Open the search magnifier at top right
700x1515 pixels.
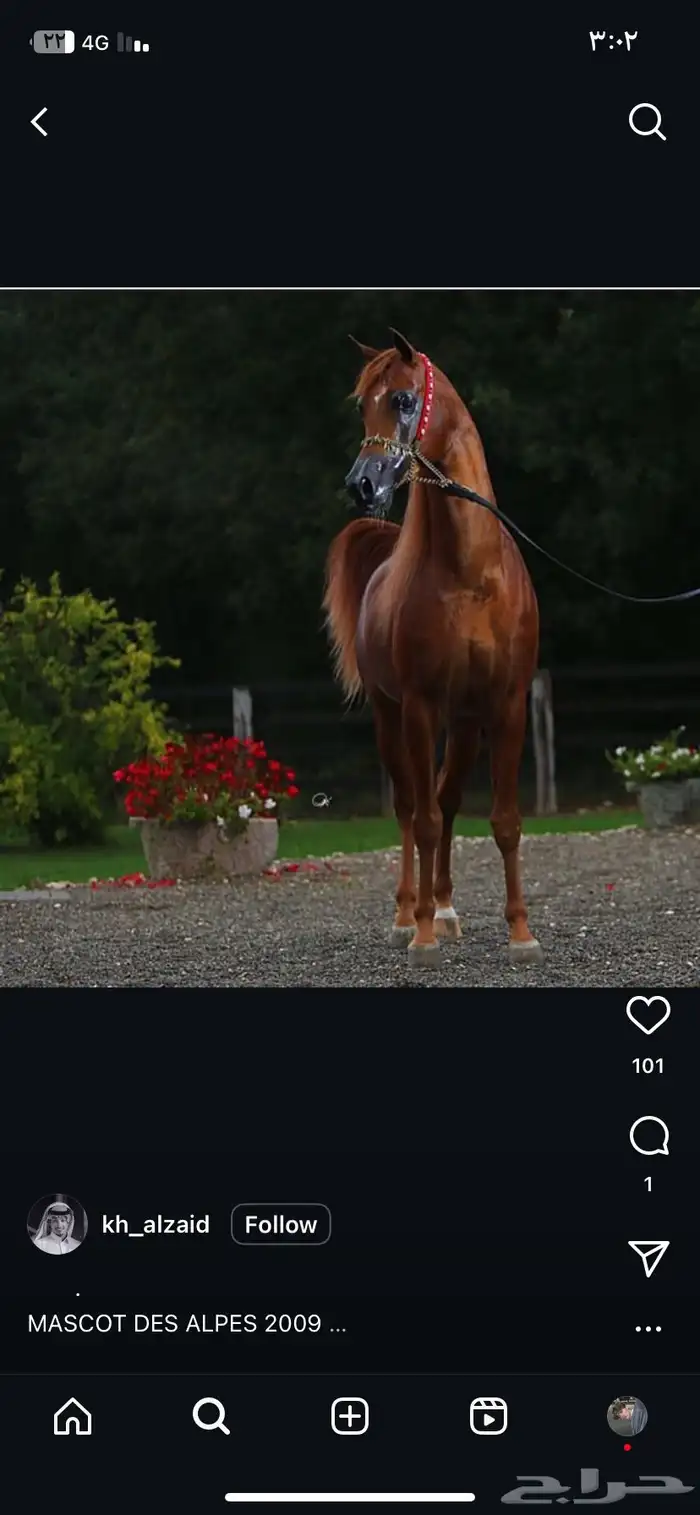(x=647, y=122)
